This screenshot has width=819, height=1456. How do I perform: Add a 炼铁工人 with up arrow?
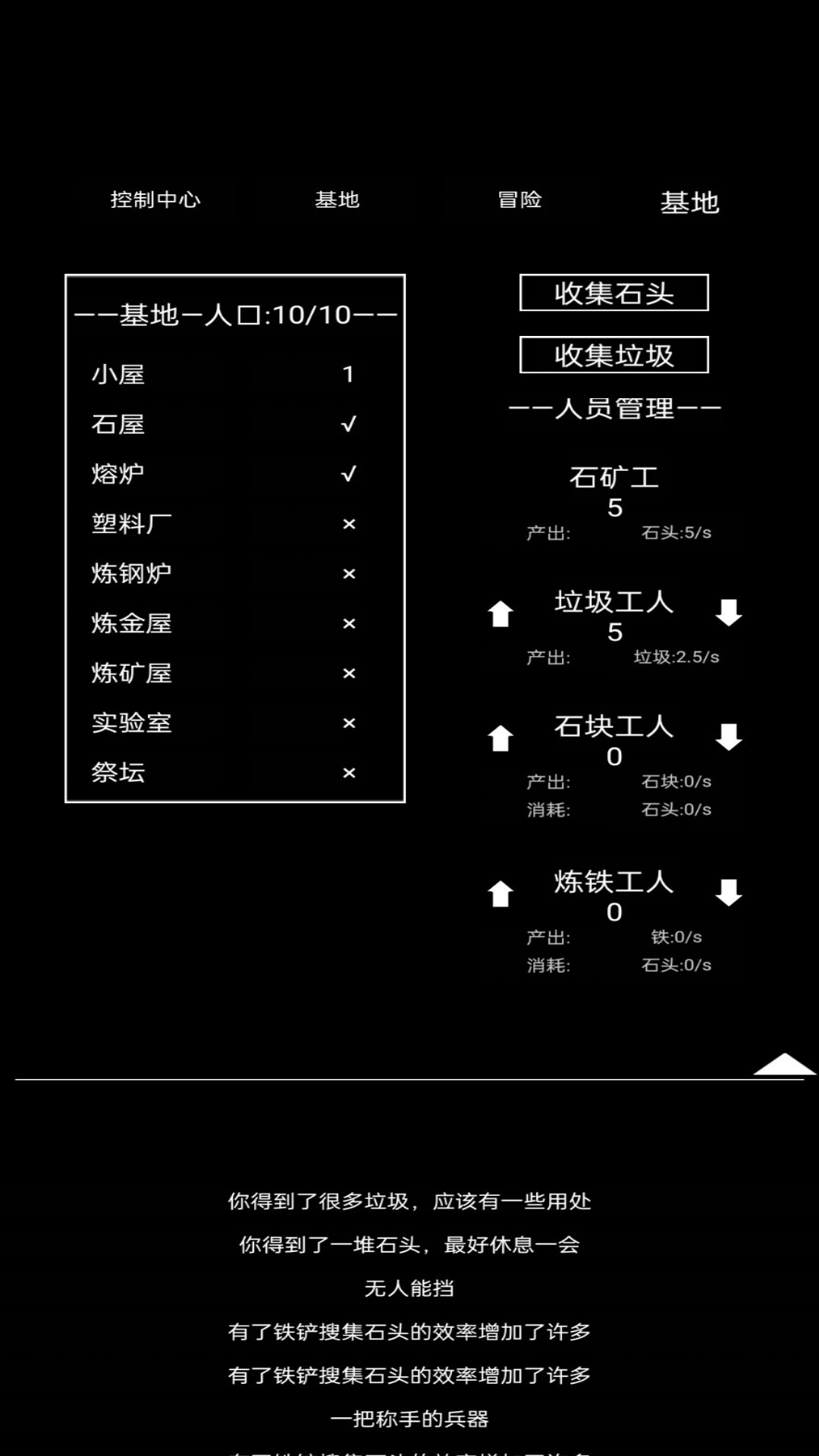tap(500, 893)
